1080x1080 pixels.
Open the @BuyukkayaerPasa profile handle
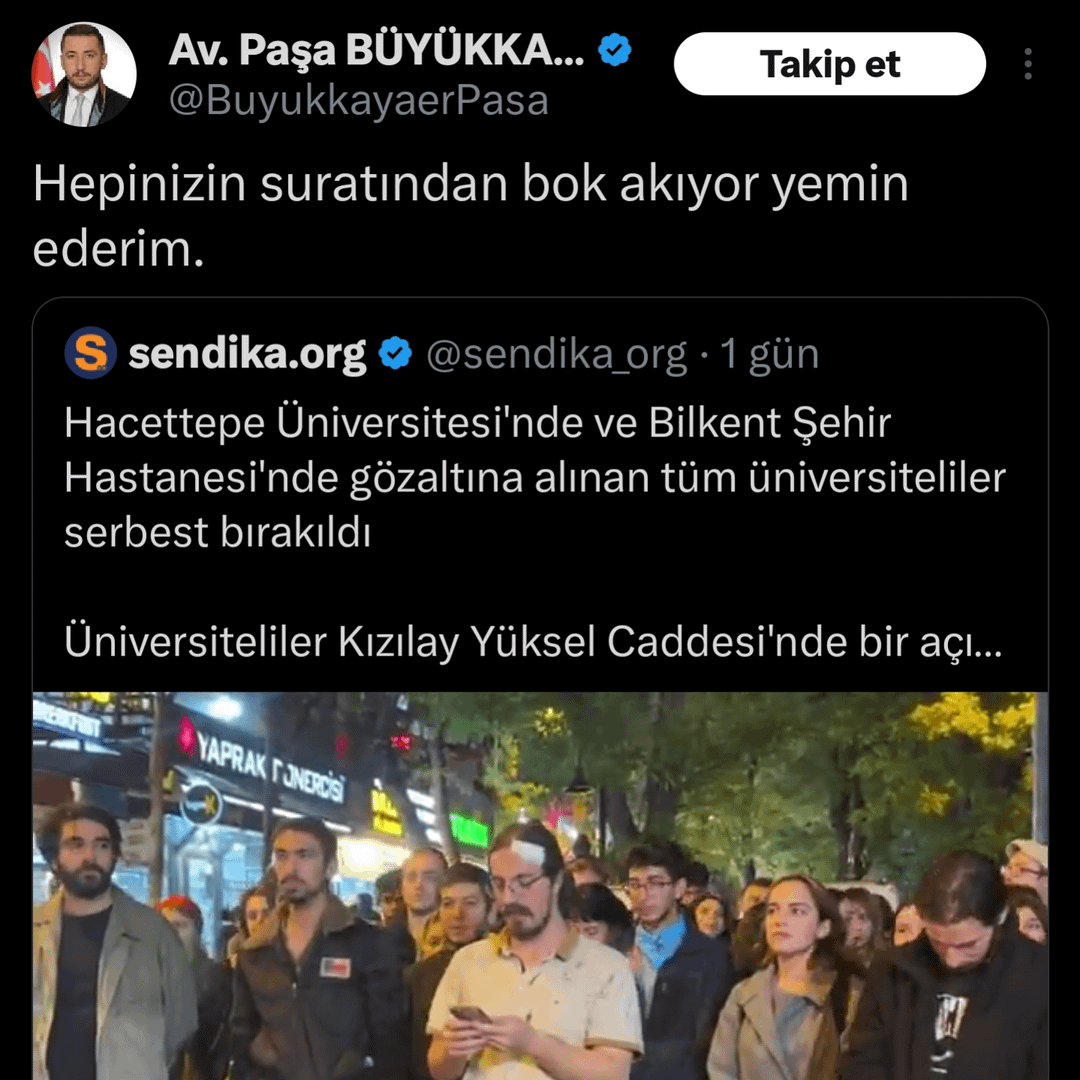click(x=358, y=101)
